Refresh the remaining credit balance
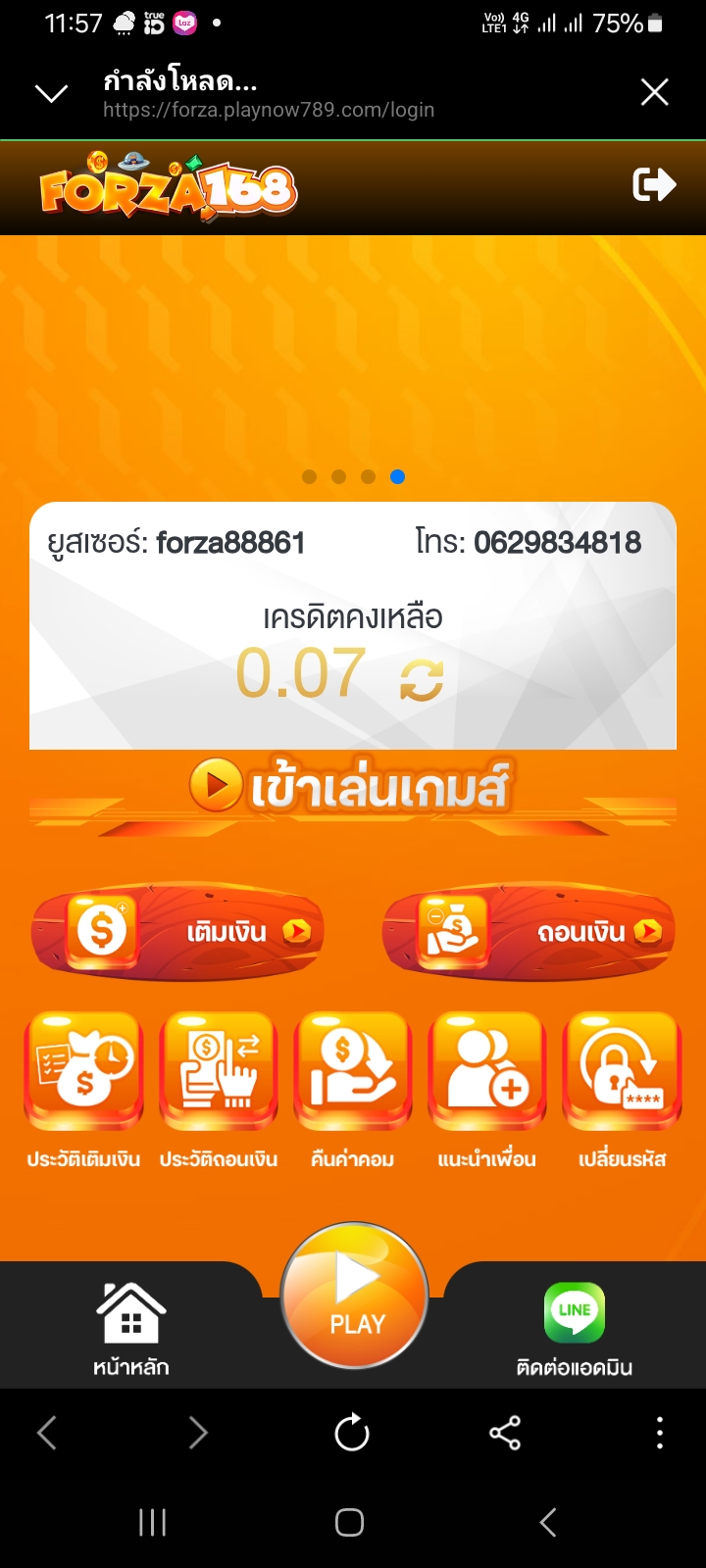This screenshot has width=706, height=1568. click(x=422, y=678)
